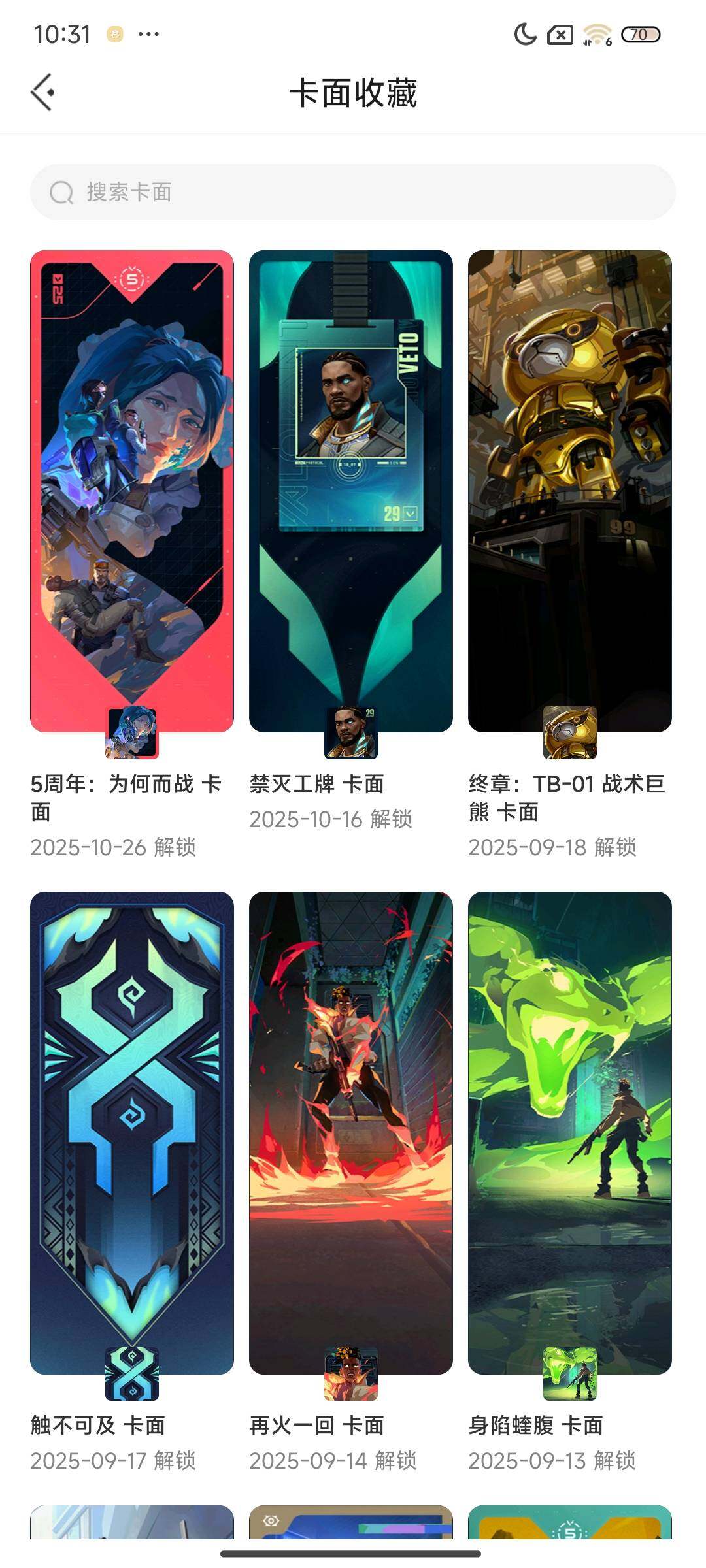
Task: View the 身陷蝰腹 card
Action: [x=570, y=1133]
